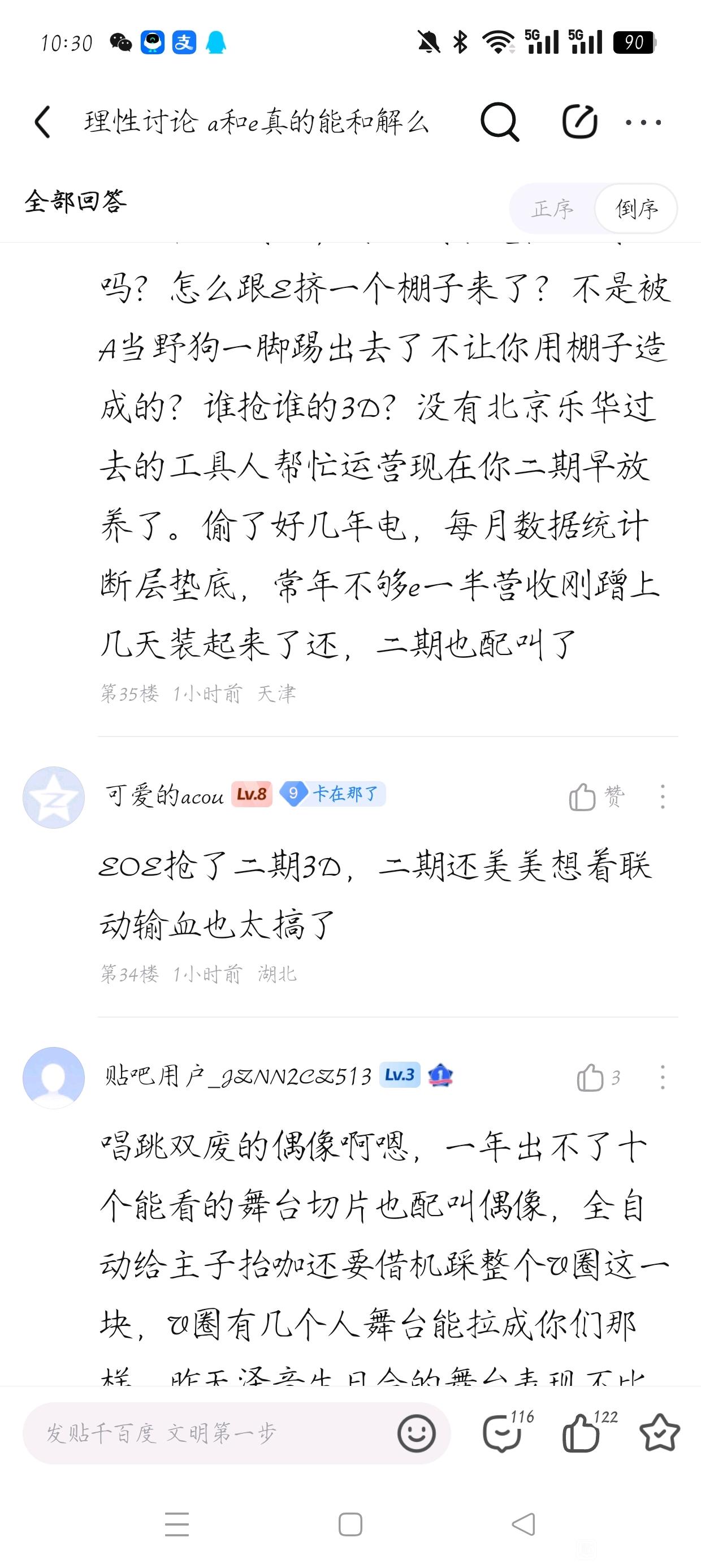Open the system recent apps view
The width and height of the screenshot is (701, 1568).
point(177,1525)
